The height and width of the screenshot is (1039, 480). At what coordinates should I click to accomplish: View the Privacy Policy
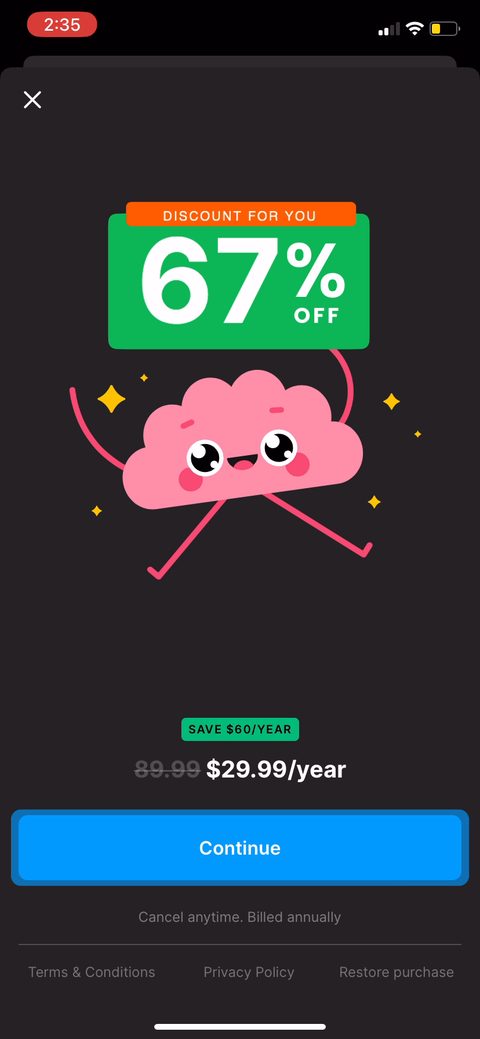pyautogui.click(x=249, y=972)
